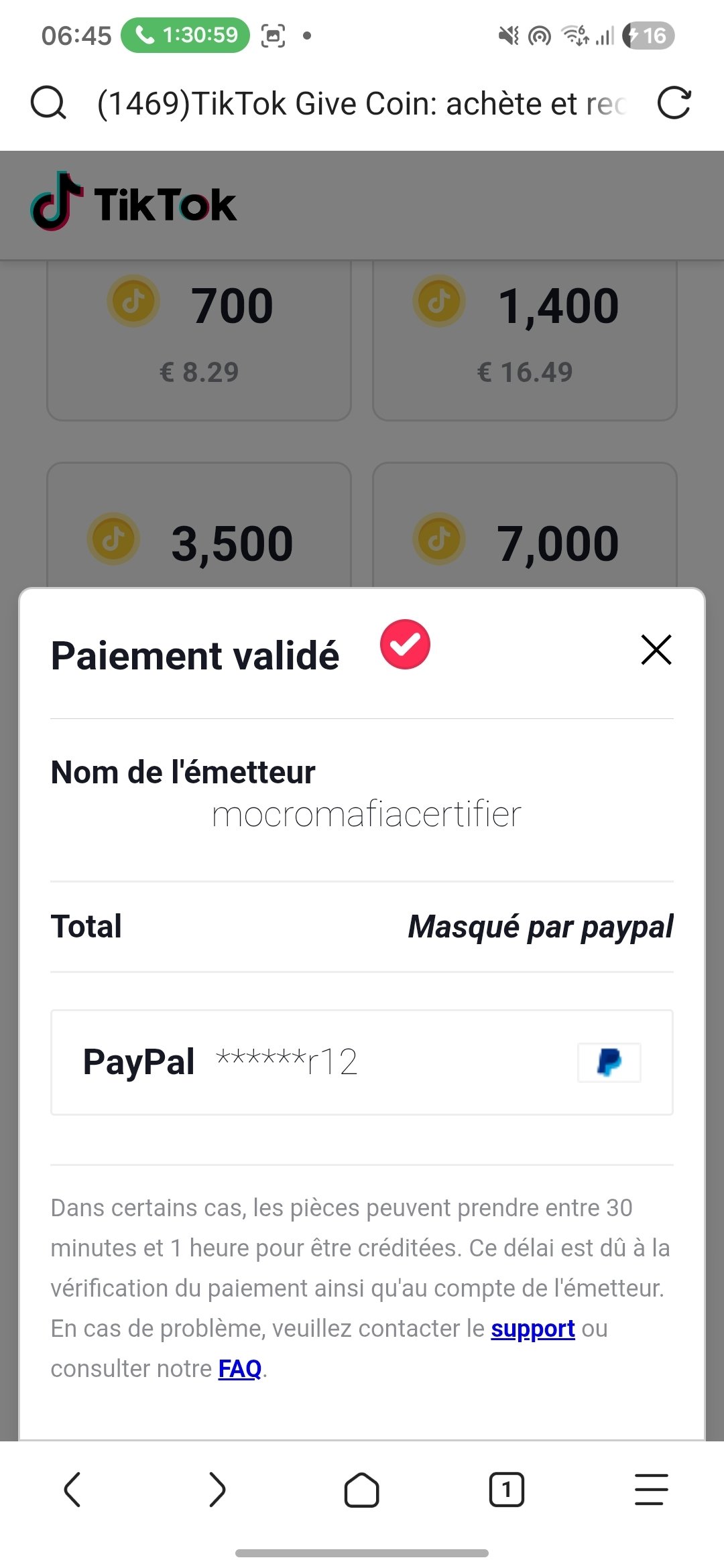724x1568 pixels.
Task: Tap the search icon in address bar
Action: 48,103
